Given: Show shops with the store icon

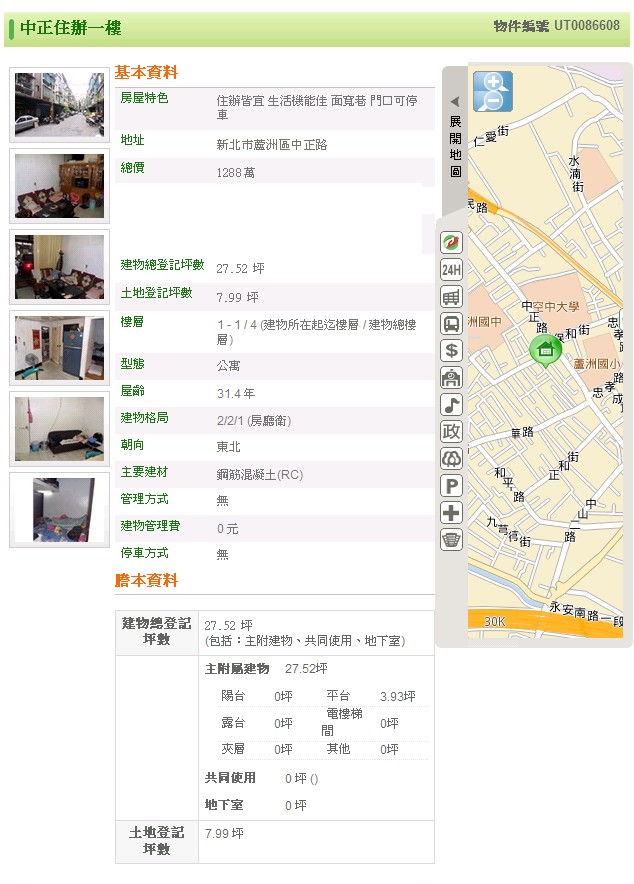Looking at the screenshot, I should [452, 297].
